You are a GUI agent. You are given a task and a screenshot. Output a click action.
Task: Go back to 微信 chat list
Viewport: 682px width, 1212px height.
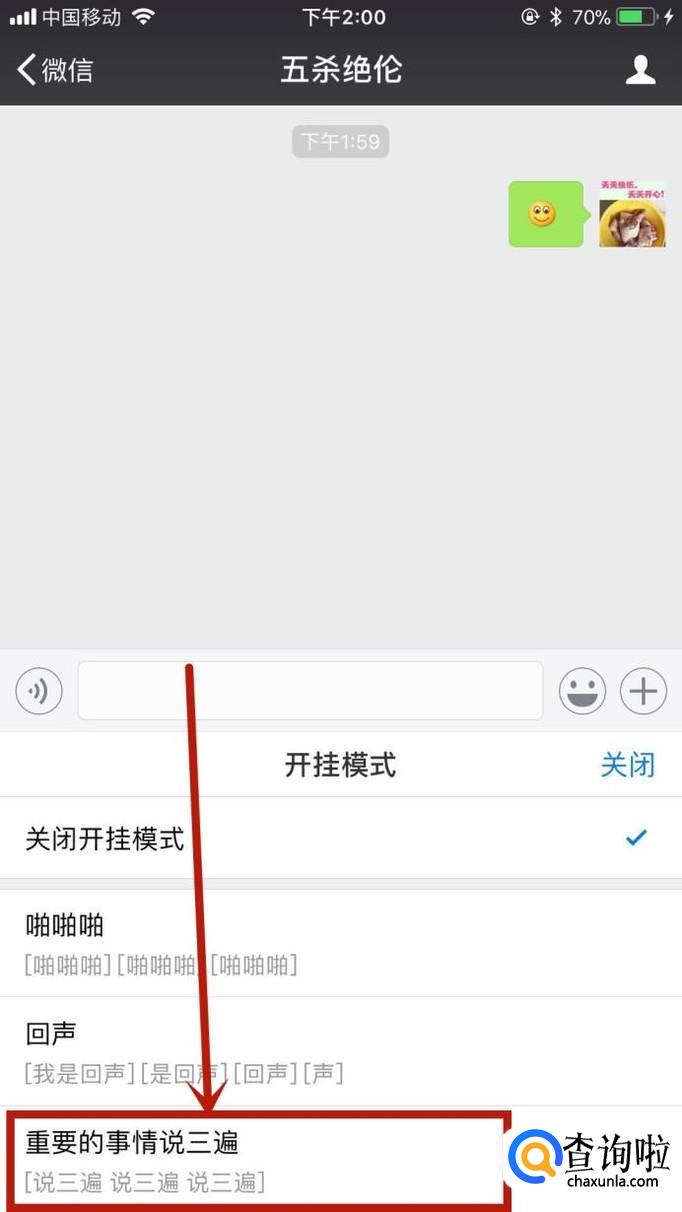coord(56,69)
